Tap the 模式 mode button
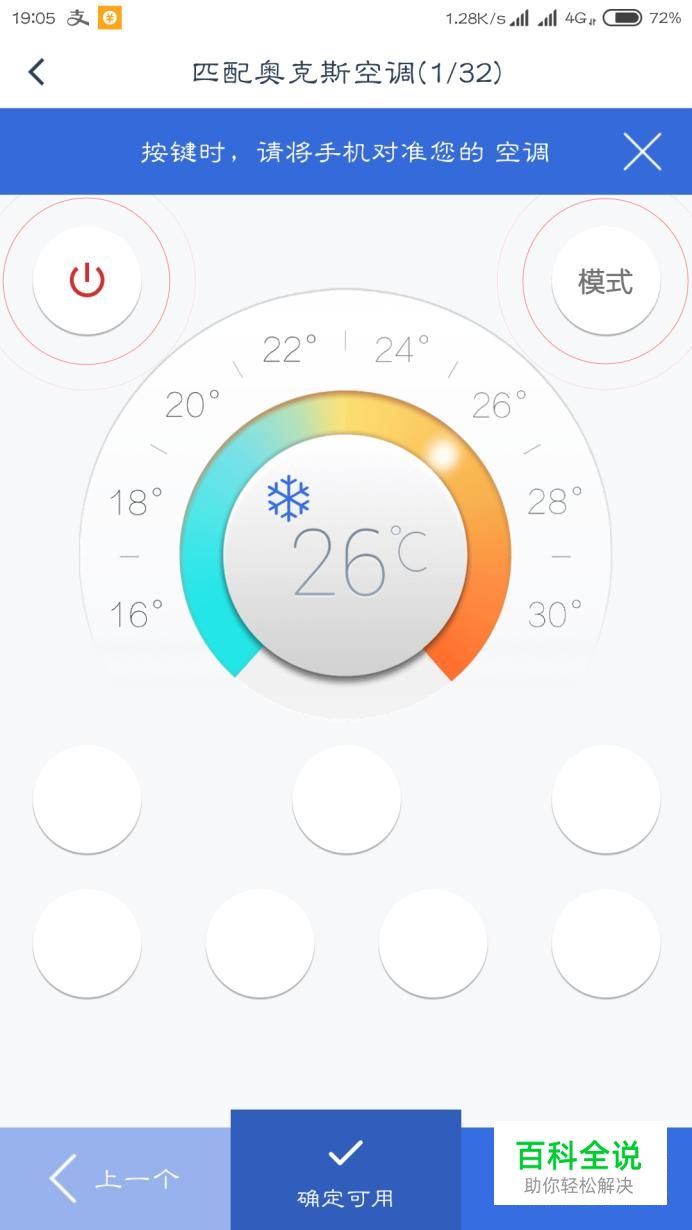The width and height of the screenshot is (692, 1230). coord(605,281)
